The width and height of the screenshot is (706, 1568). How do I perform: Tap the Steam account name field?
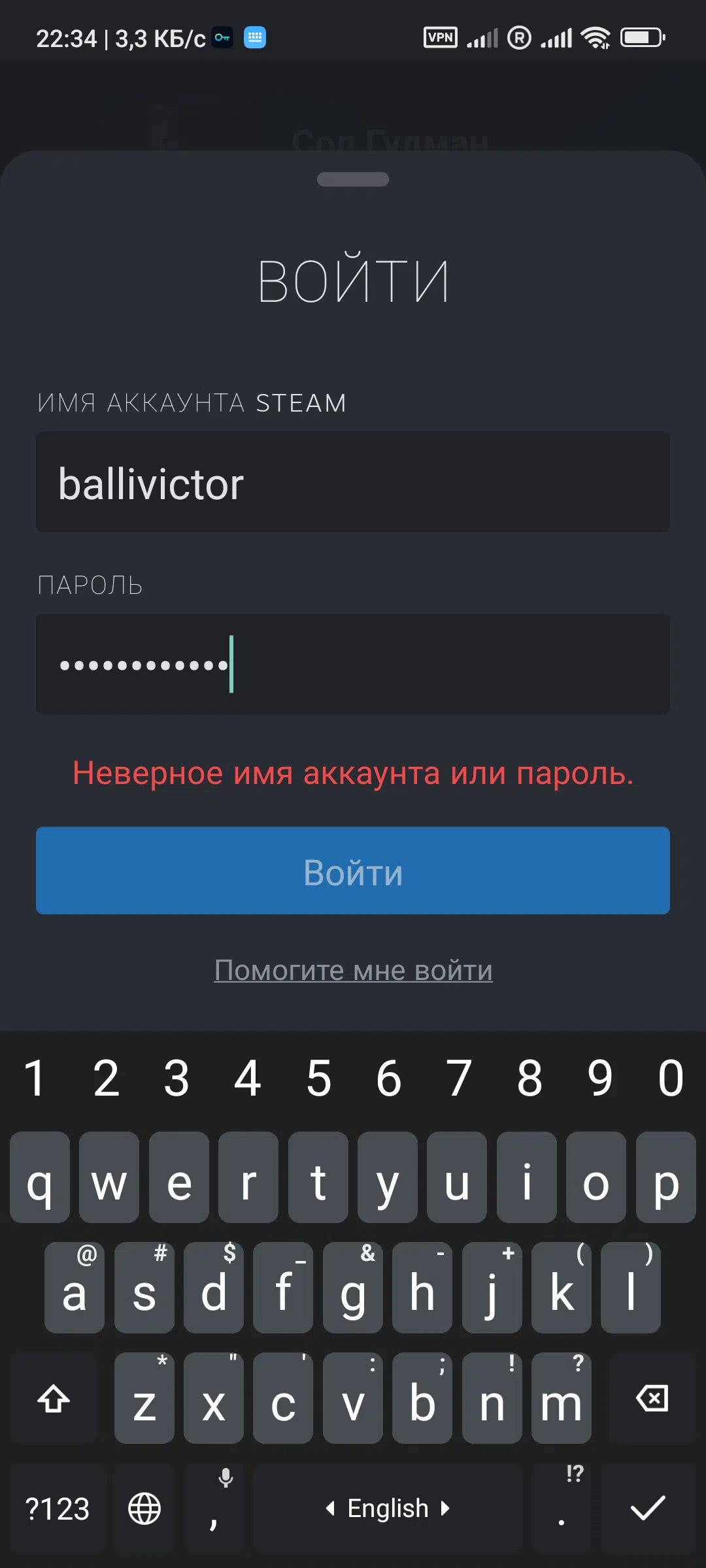353,482
